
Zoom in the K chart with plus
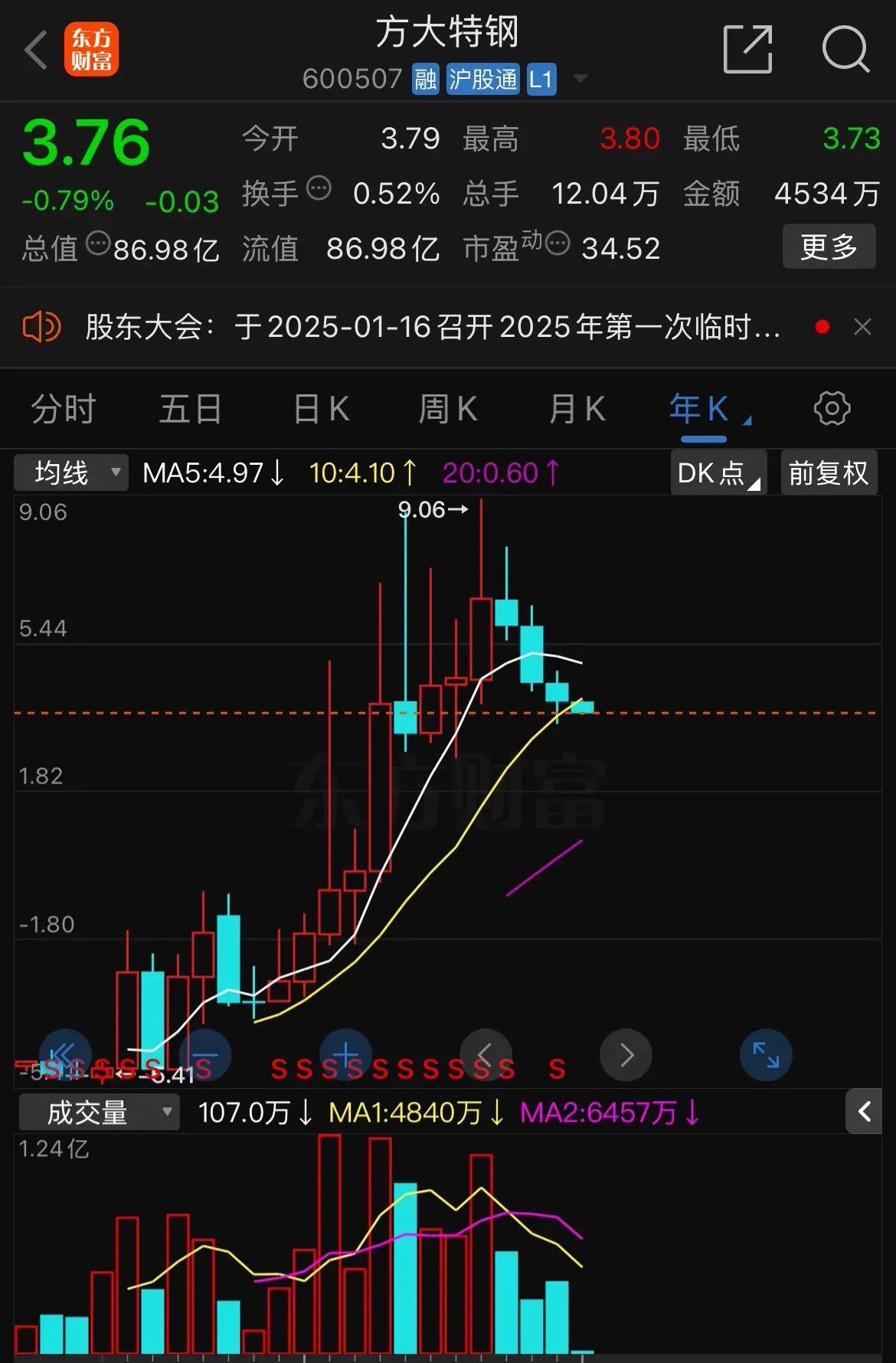345,1054
